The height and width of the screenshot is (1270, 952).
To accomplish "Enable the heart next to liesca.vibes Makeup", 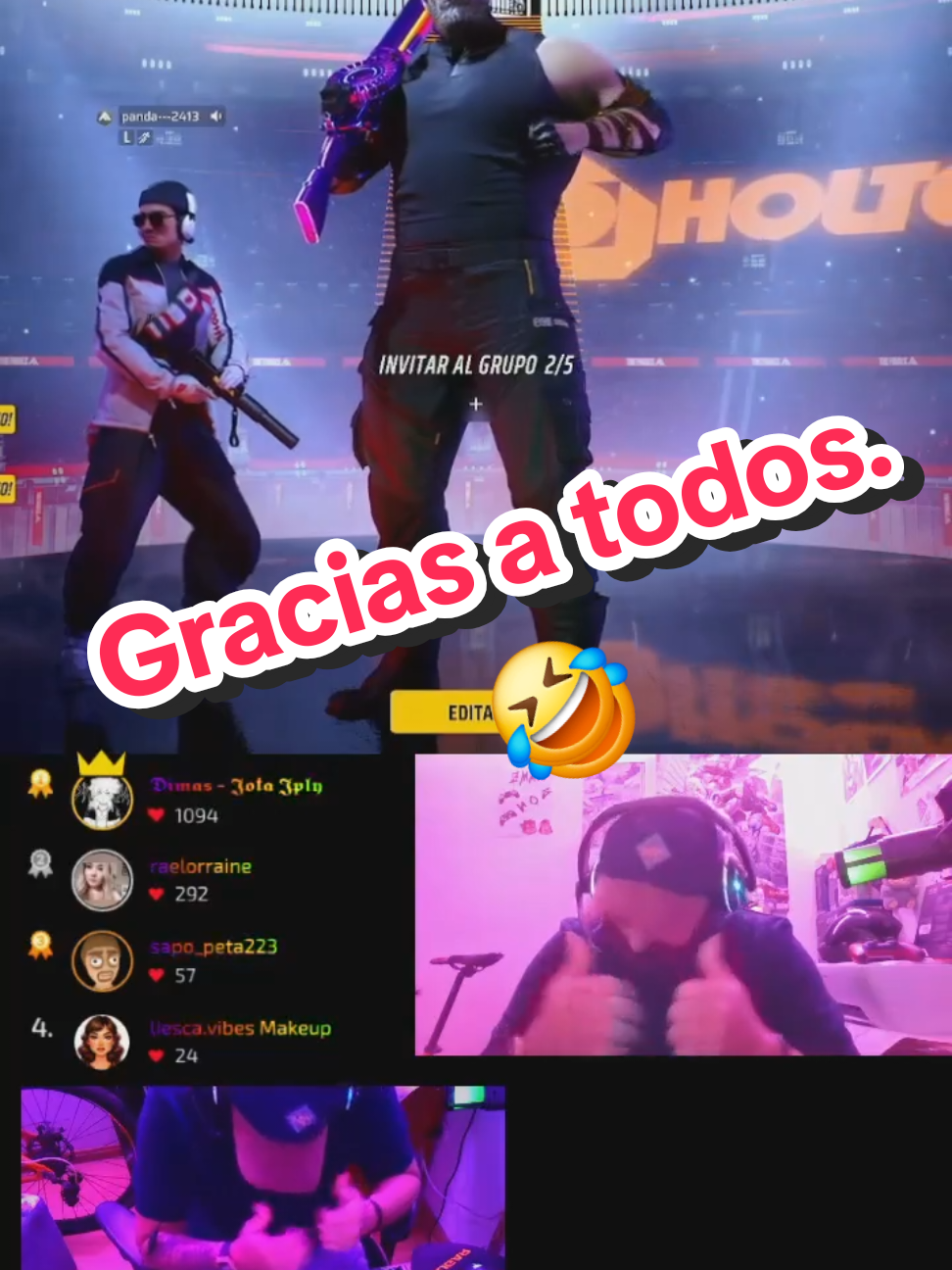I will pos(156,1056).
